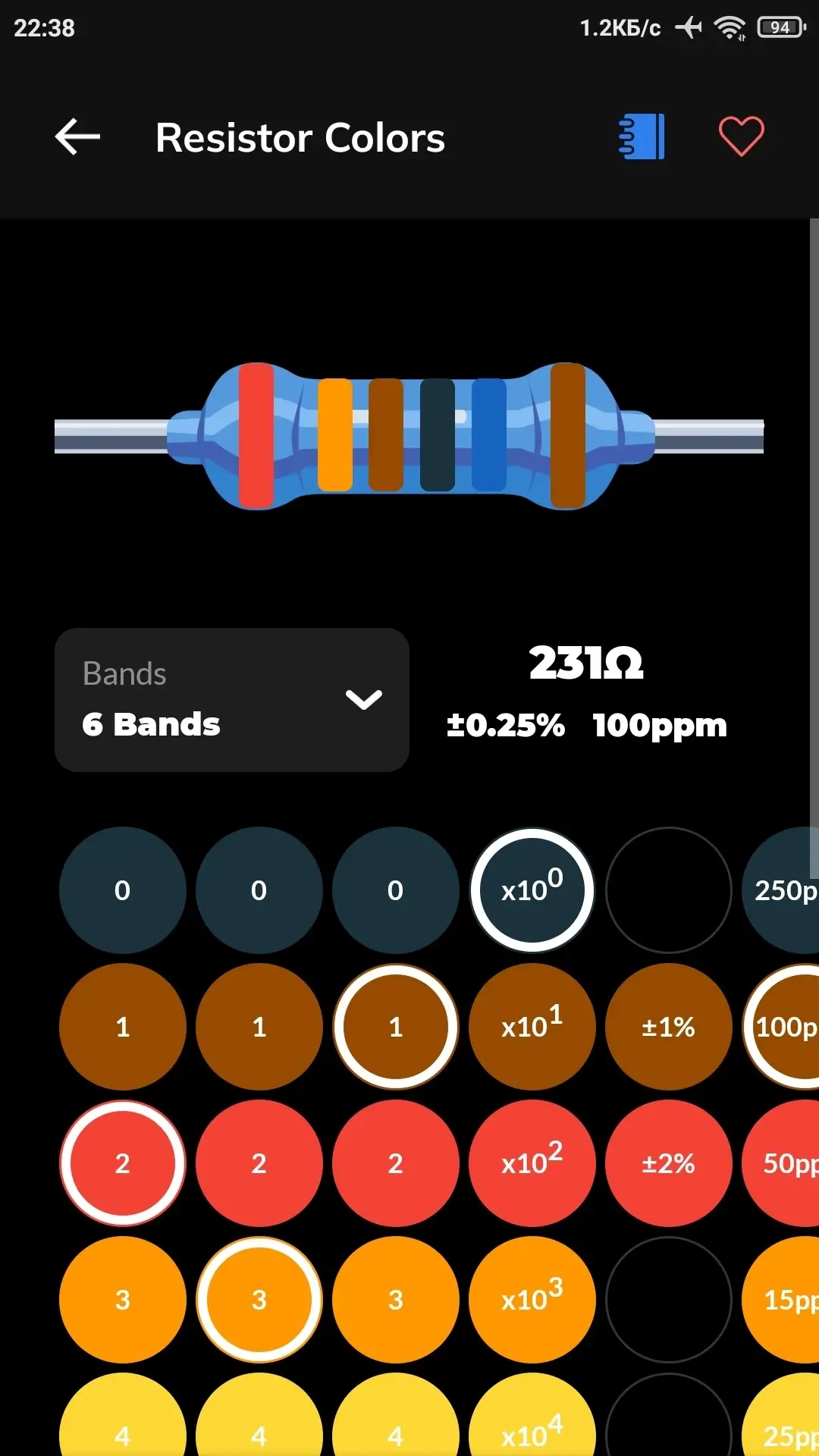Select the black x10⁰ multiplier
Screen dimensions: 819x1456
(532, 890)
